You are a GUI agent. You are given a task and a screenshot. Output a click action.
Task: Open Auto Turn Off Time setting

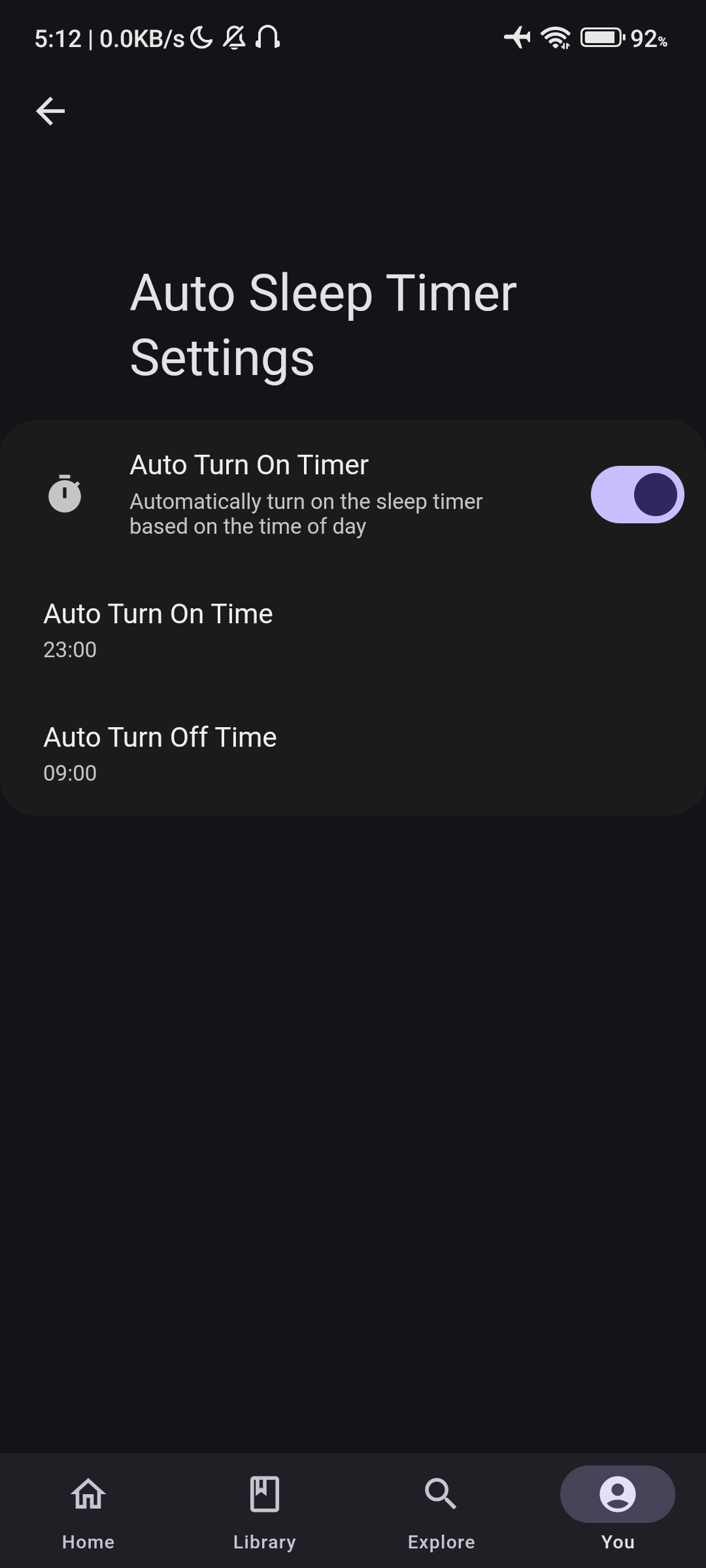pos(353,753)
